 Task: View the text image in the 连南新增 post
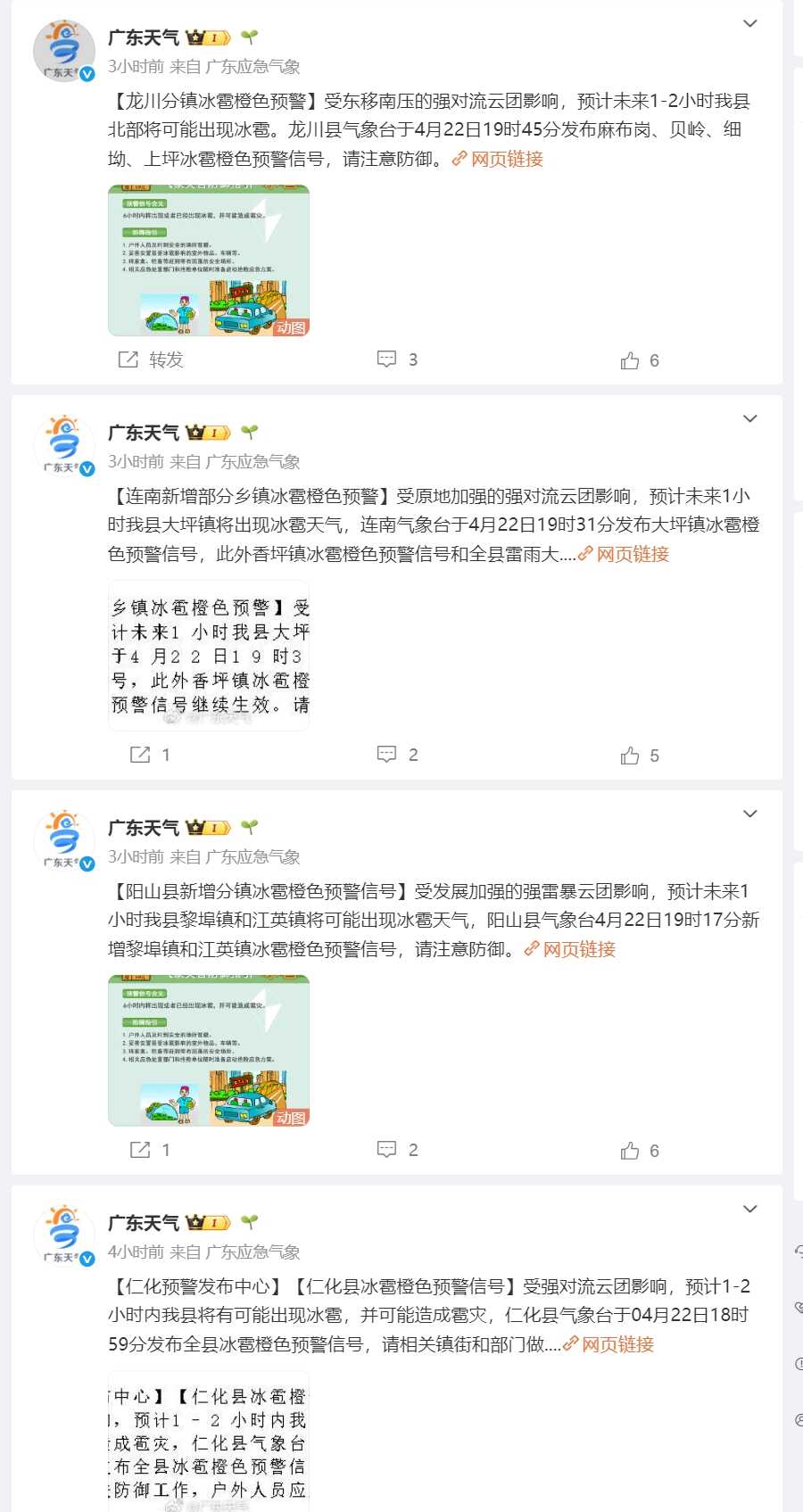(209, 656)
